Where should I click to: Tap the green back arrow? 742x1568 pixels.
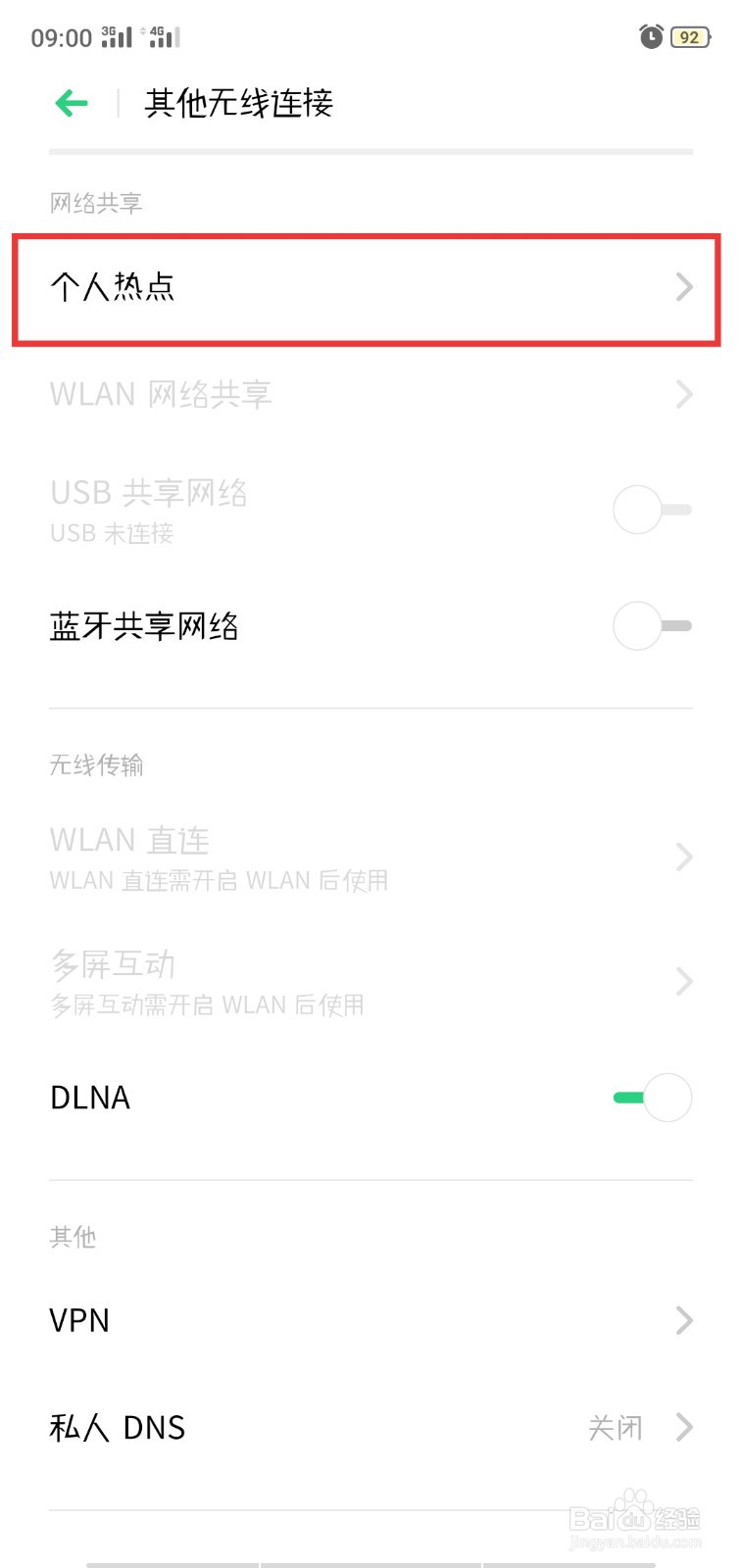pos(71,102)
